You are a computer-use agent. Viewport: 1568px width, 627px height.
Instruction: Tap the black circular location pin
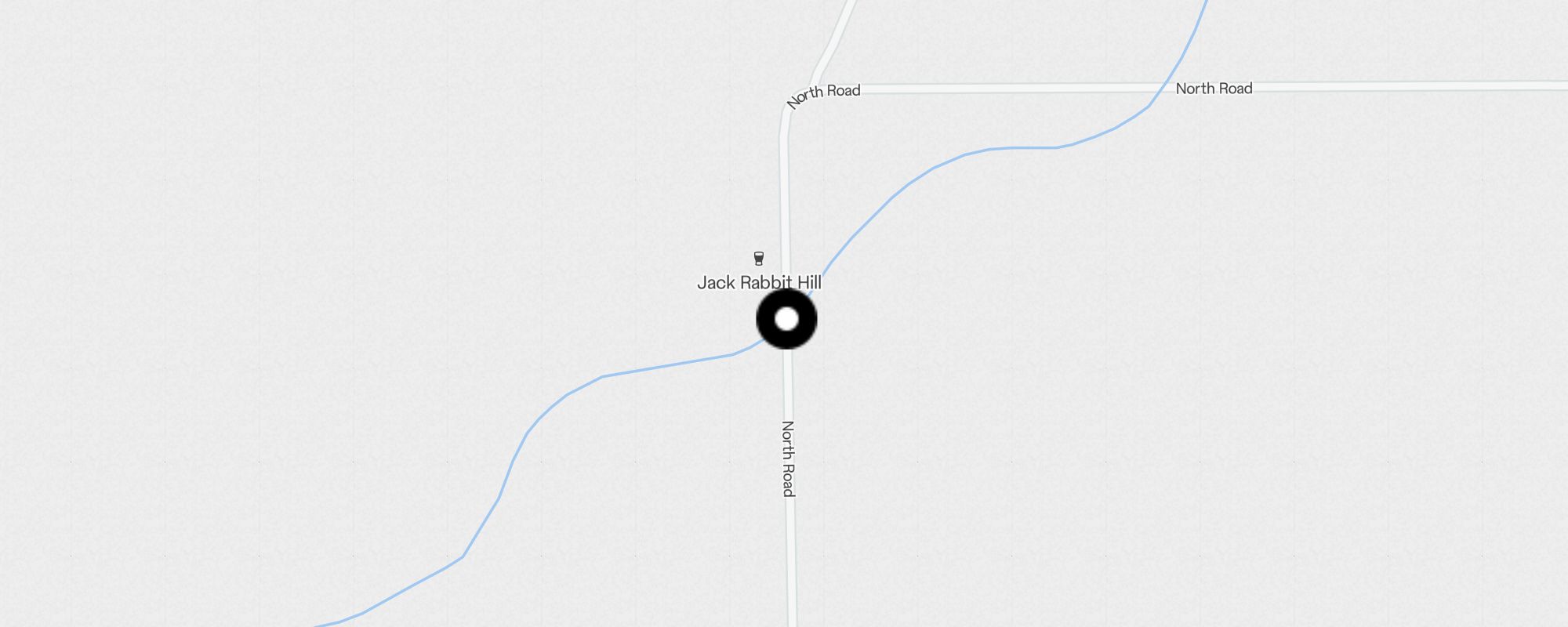click(x=786, y=319)
